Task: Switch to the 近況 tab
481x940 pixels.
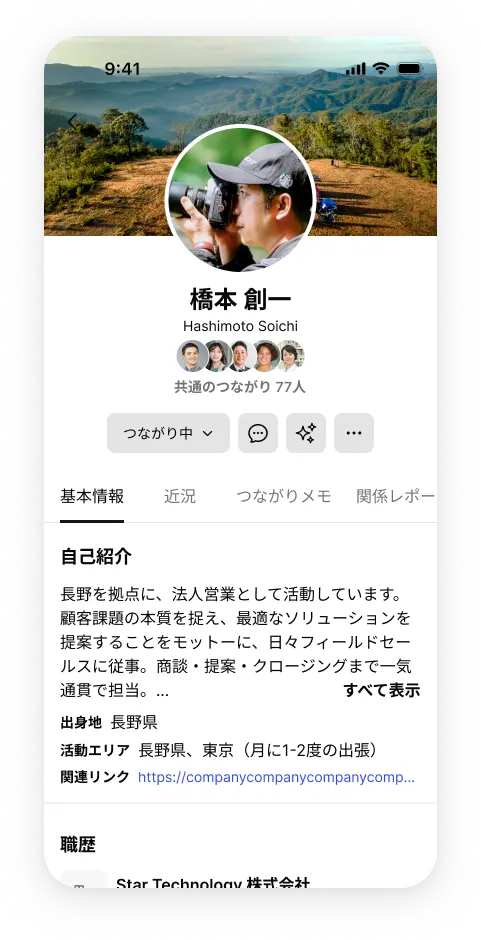Action: (x=180, y=496)
